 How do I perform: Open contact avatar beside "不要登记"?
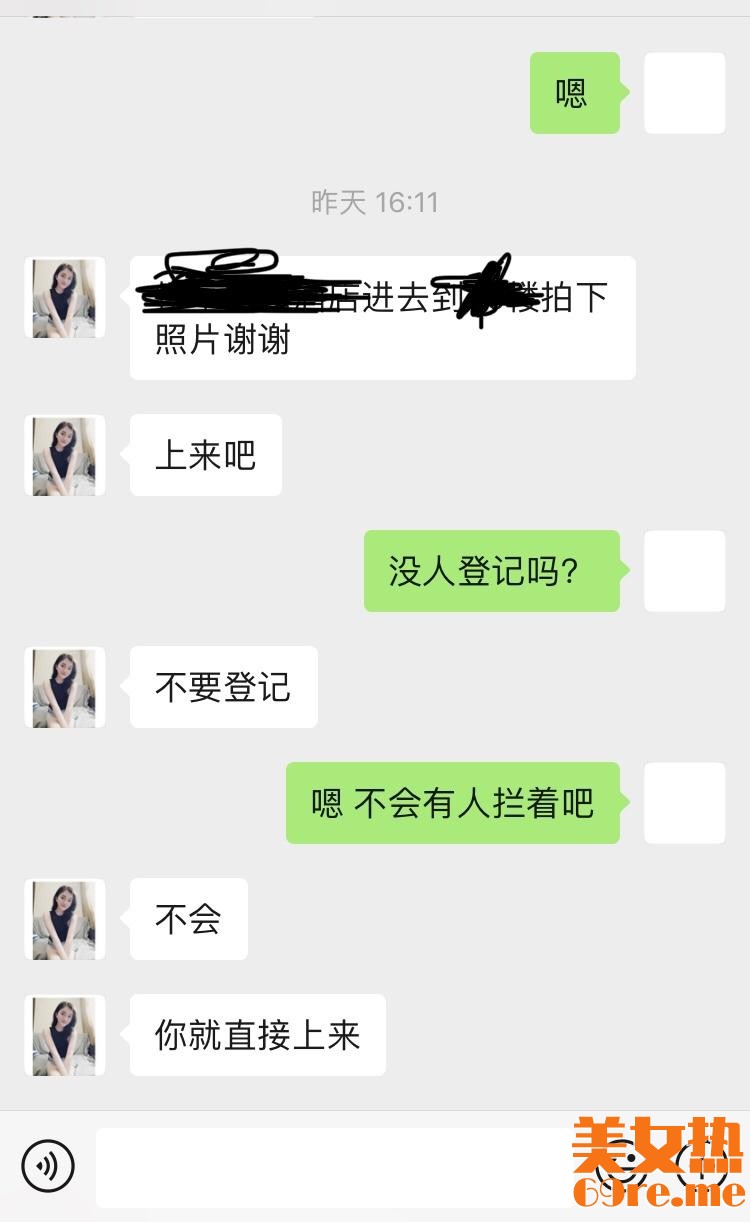(x=65, y=687)
